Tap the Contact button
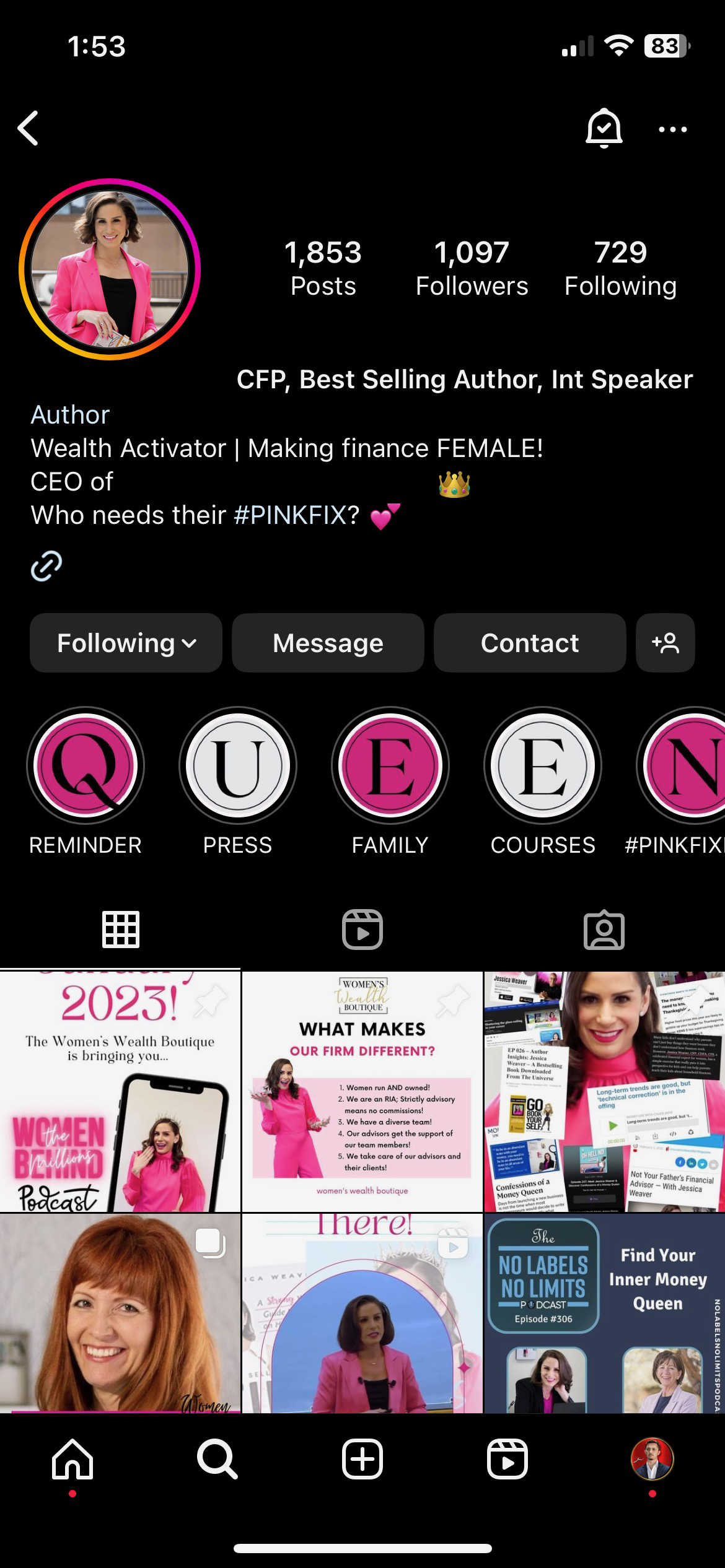The width and height of the screenshot is (725, 1568). point(530,643)
